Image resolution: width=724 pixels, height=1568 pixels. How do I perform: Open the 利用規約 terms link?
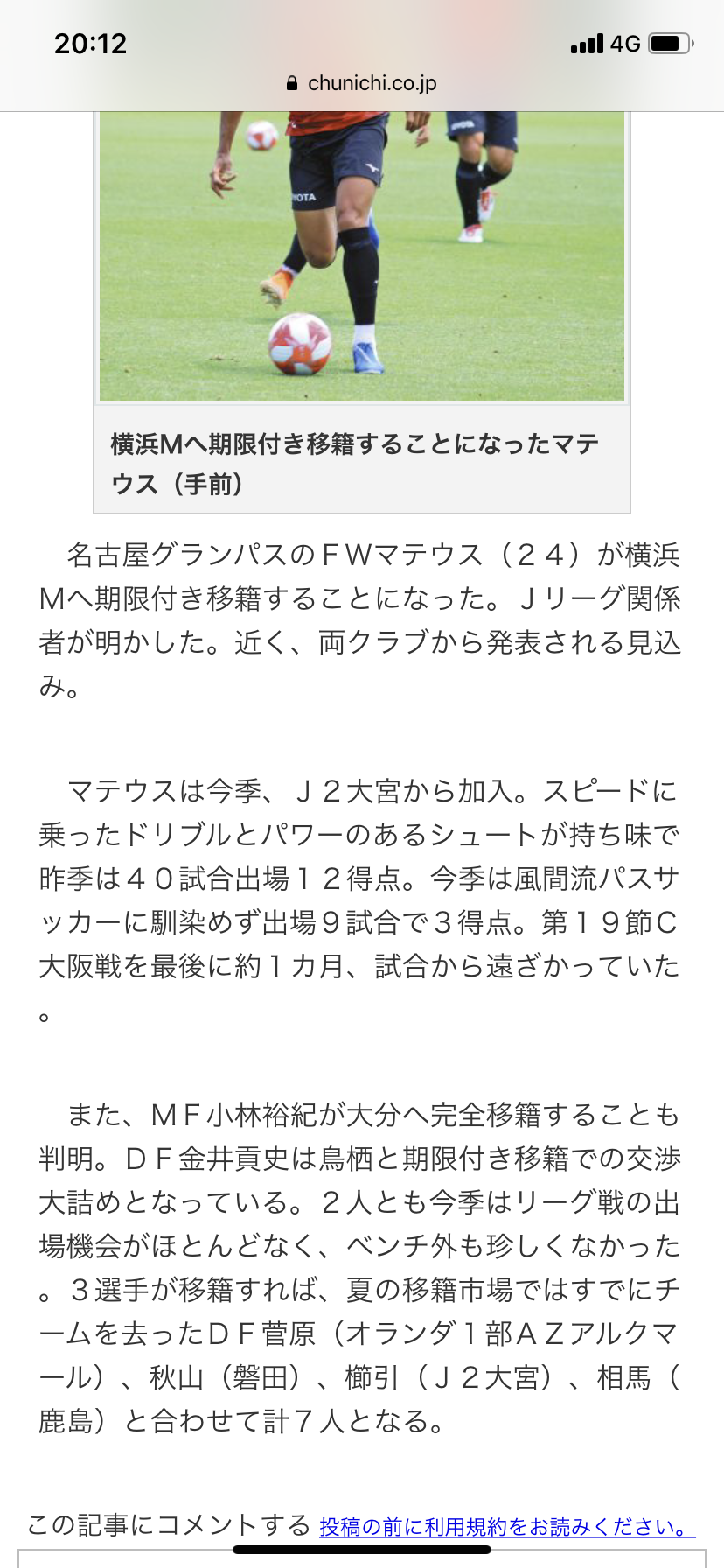click(506, 1527)
